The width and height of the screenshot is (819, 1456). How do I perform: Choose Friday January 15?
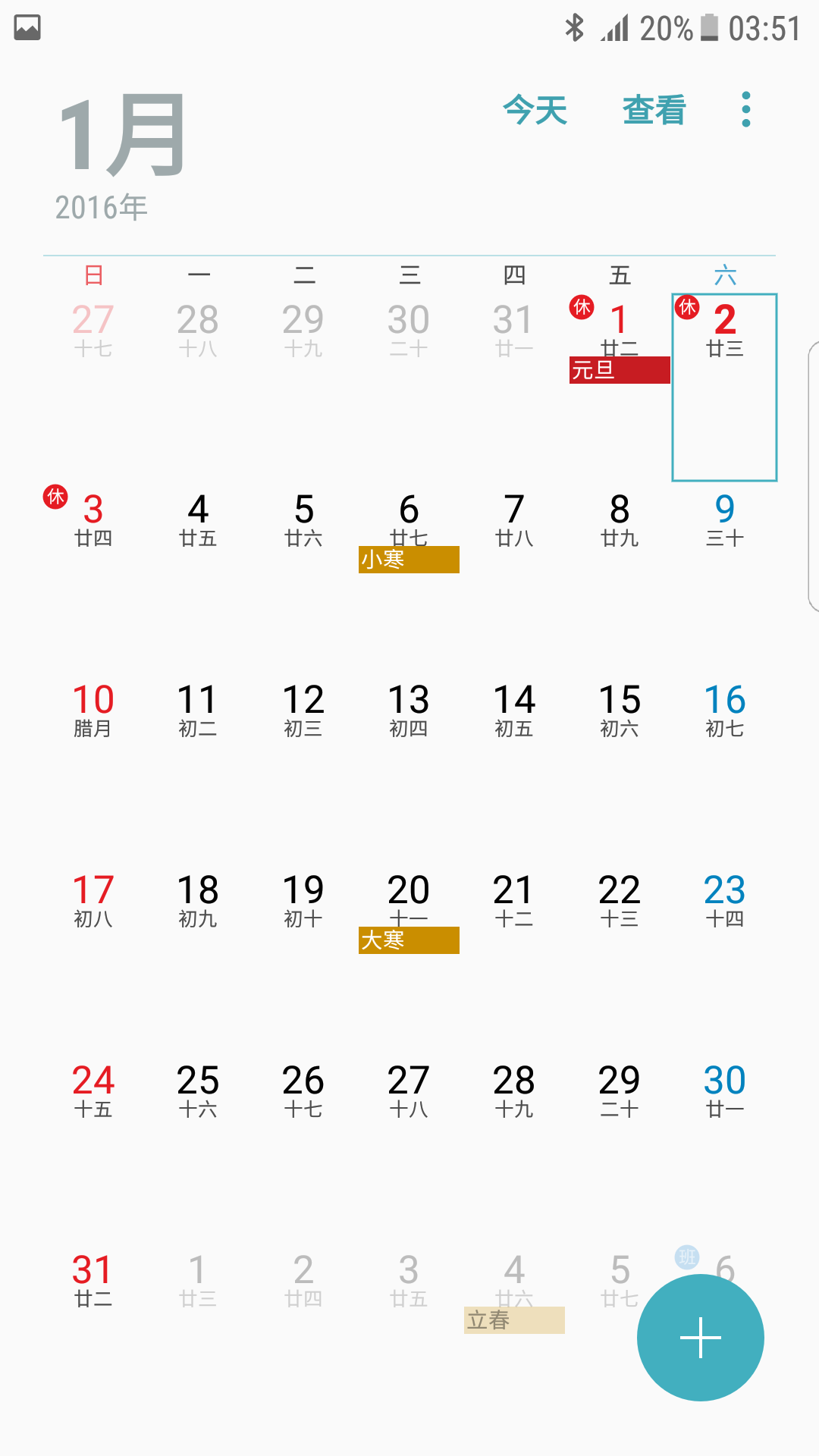pyautogui.click(x=620, y=710)
